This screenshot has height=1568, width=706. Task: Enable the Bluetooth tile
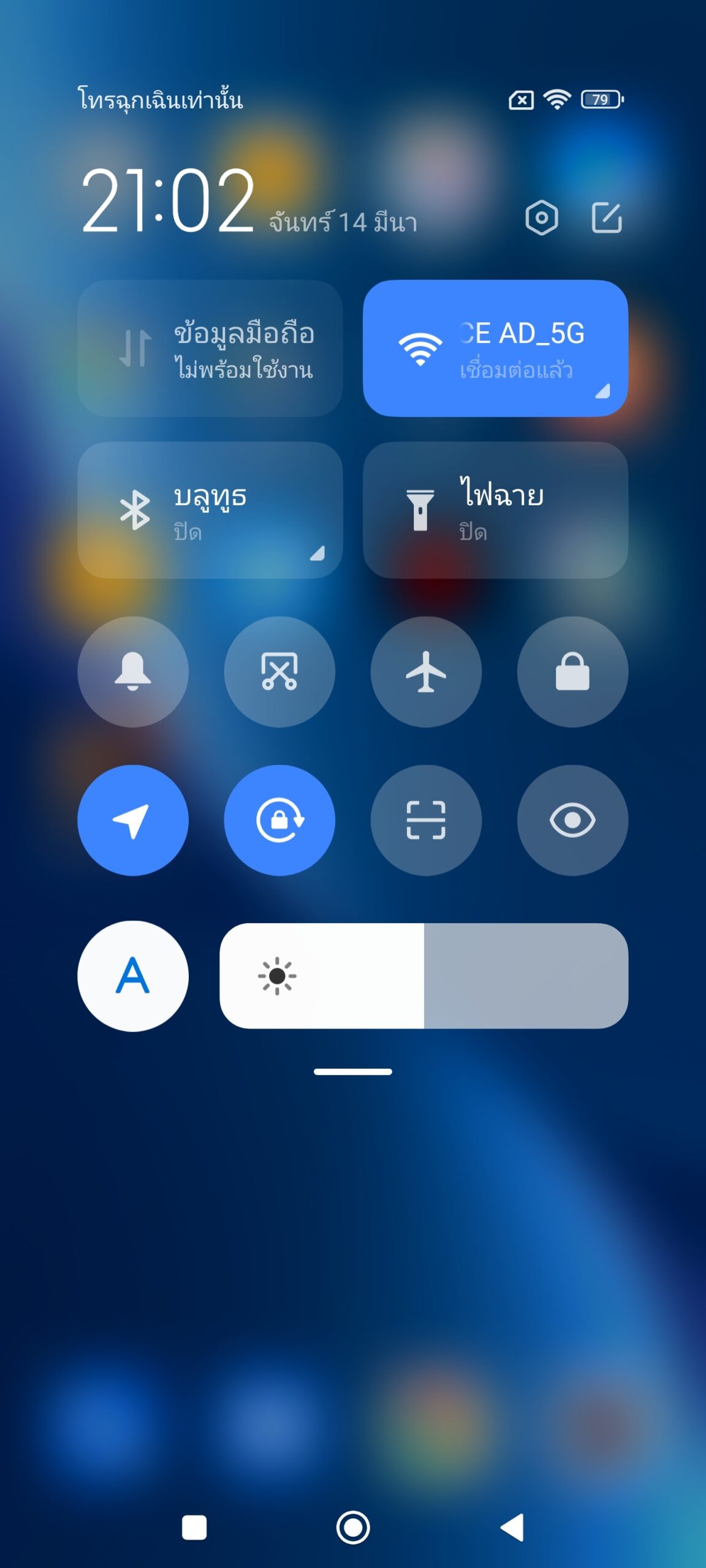point(210,510)
